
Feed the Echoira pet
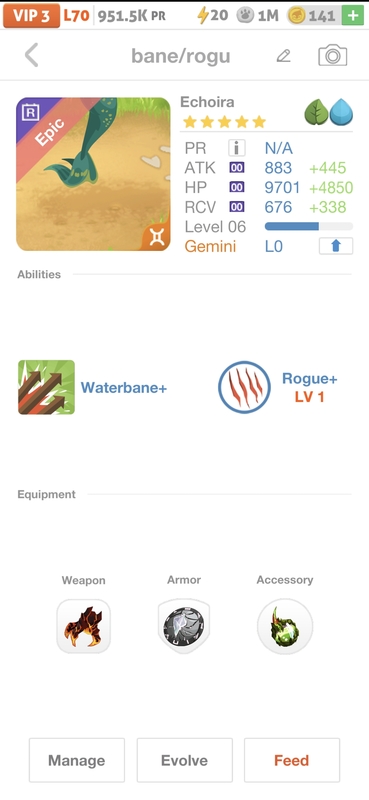tap(291, 760)
